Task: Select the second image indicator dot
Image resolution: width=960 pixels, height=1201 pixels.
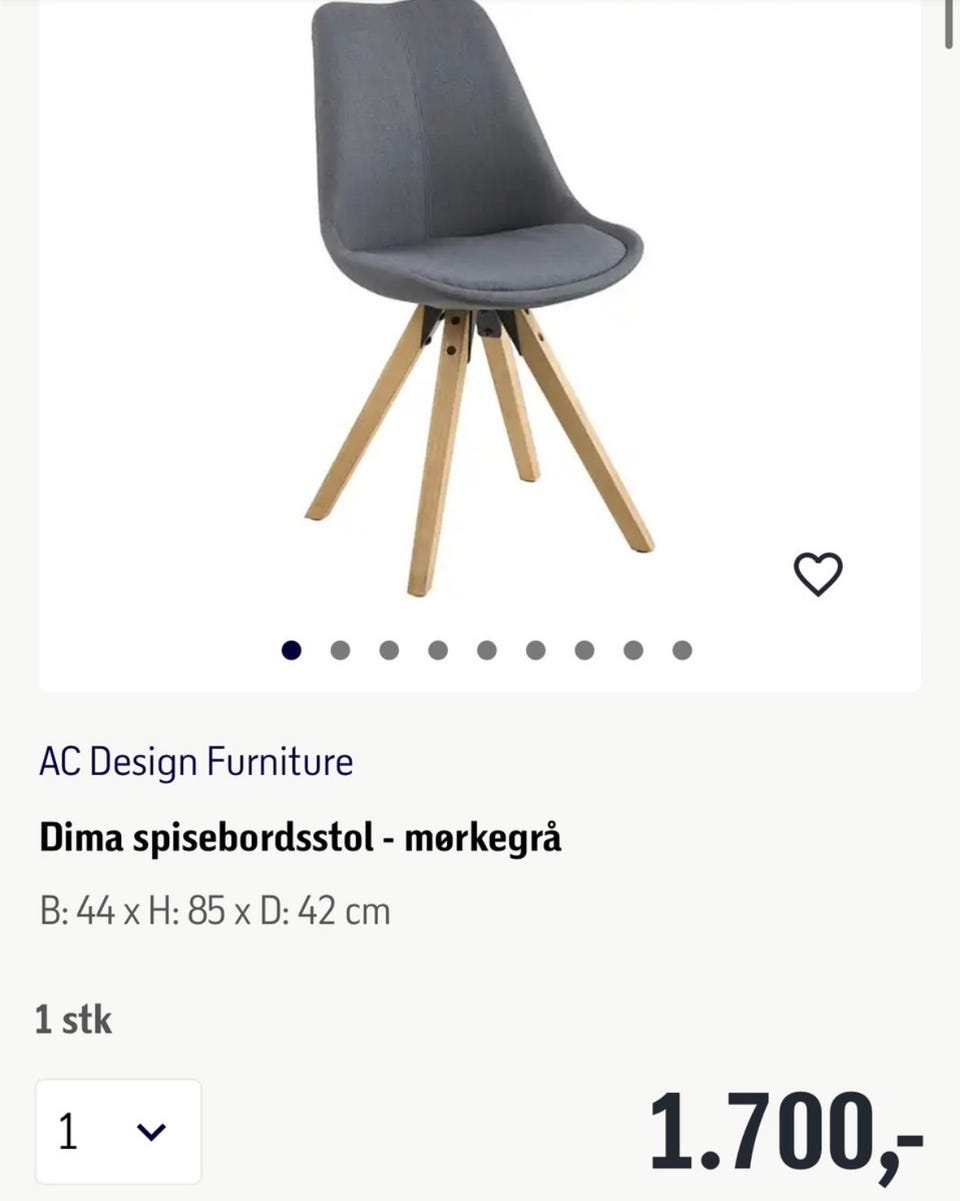Action: (x=339, y=650)
